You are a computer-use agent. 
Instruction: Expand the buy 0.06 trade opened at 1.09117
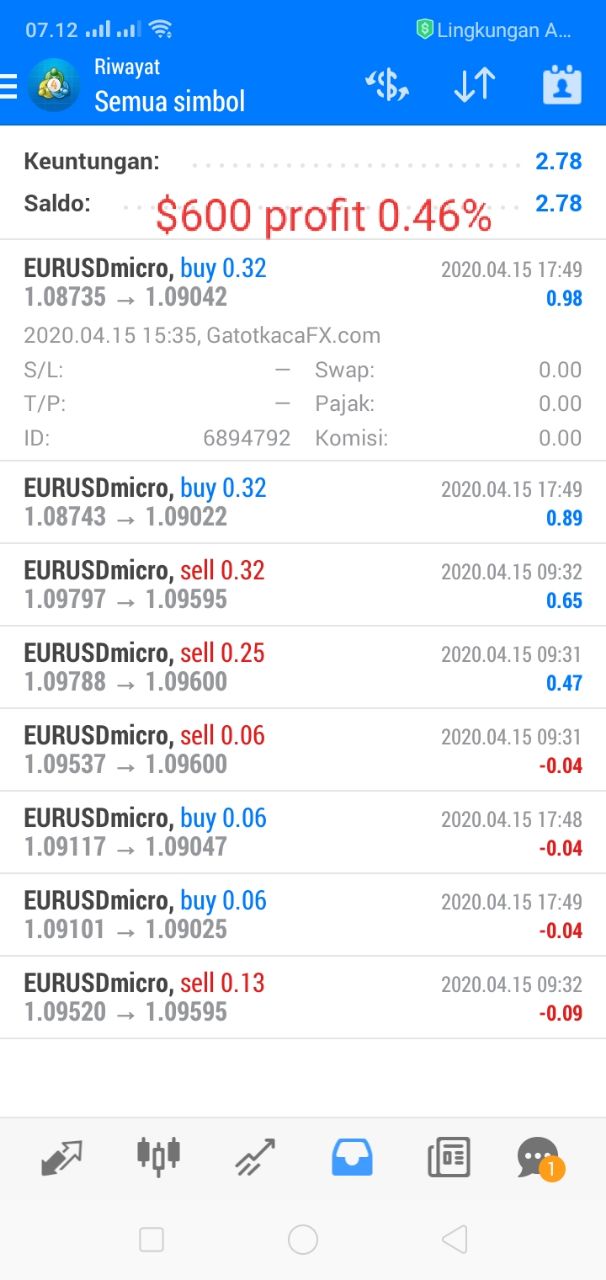point(302,832)
